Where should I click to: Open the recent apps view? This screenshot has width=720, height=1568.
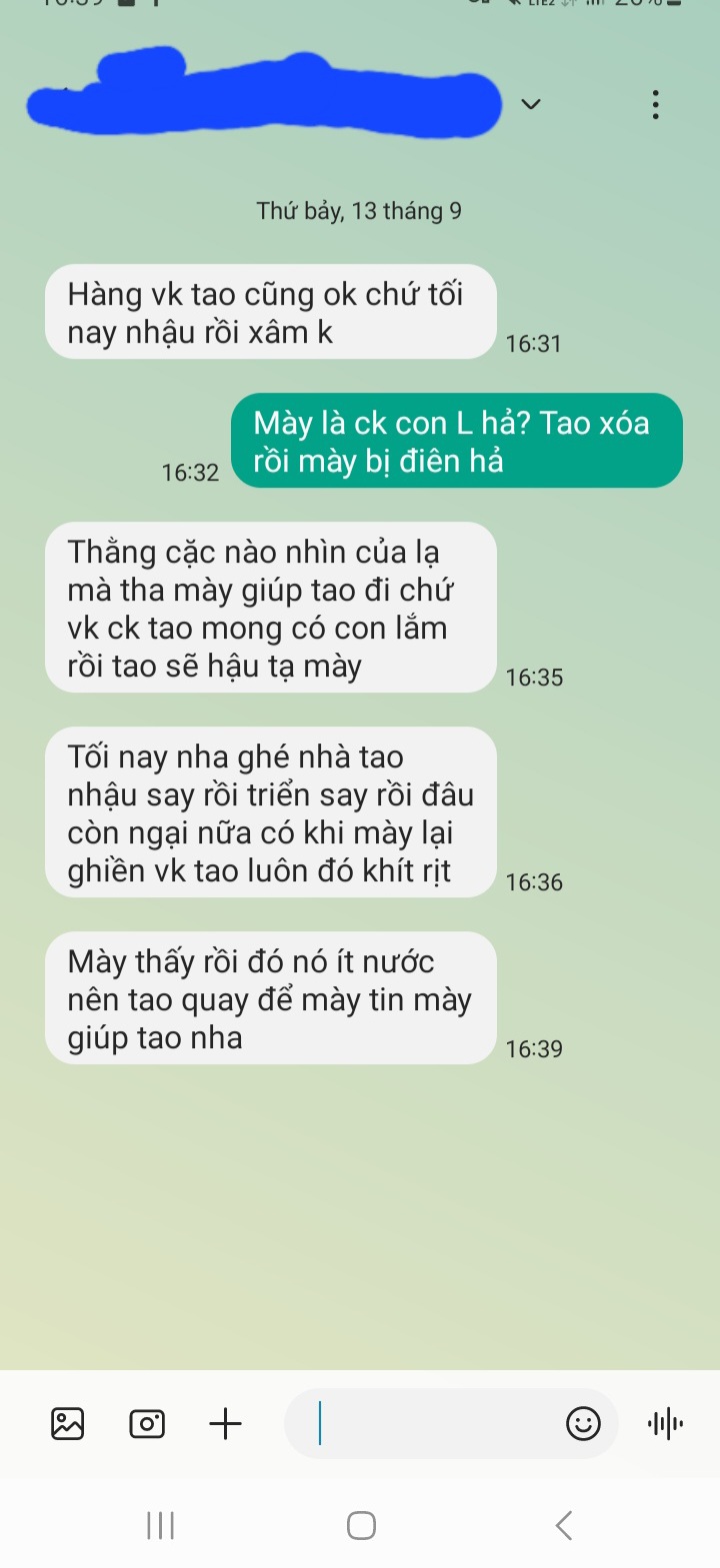coord(160,1525)
